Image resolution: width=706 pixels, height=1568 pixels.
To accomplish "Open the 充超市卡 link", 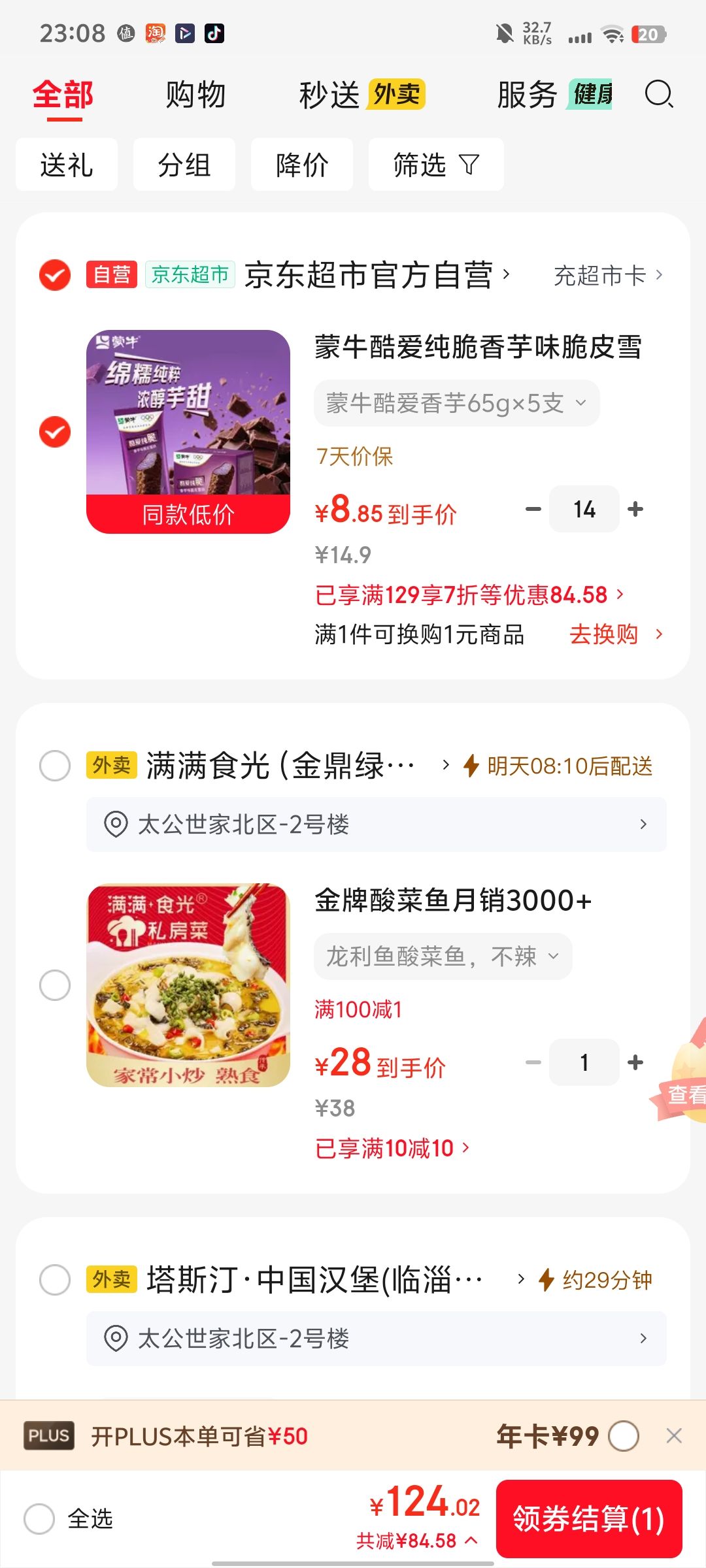I will 609,276.
